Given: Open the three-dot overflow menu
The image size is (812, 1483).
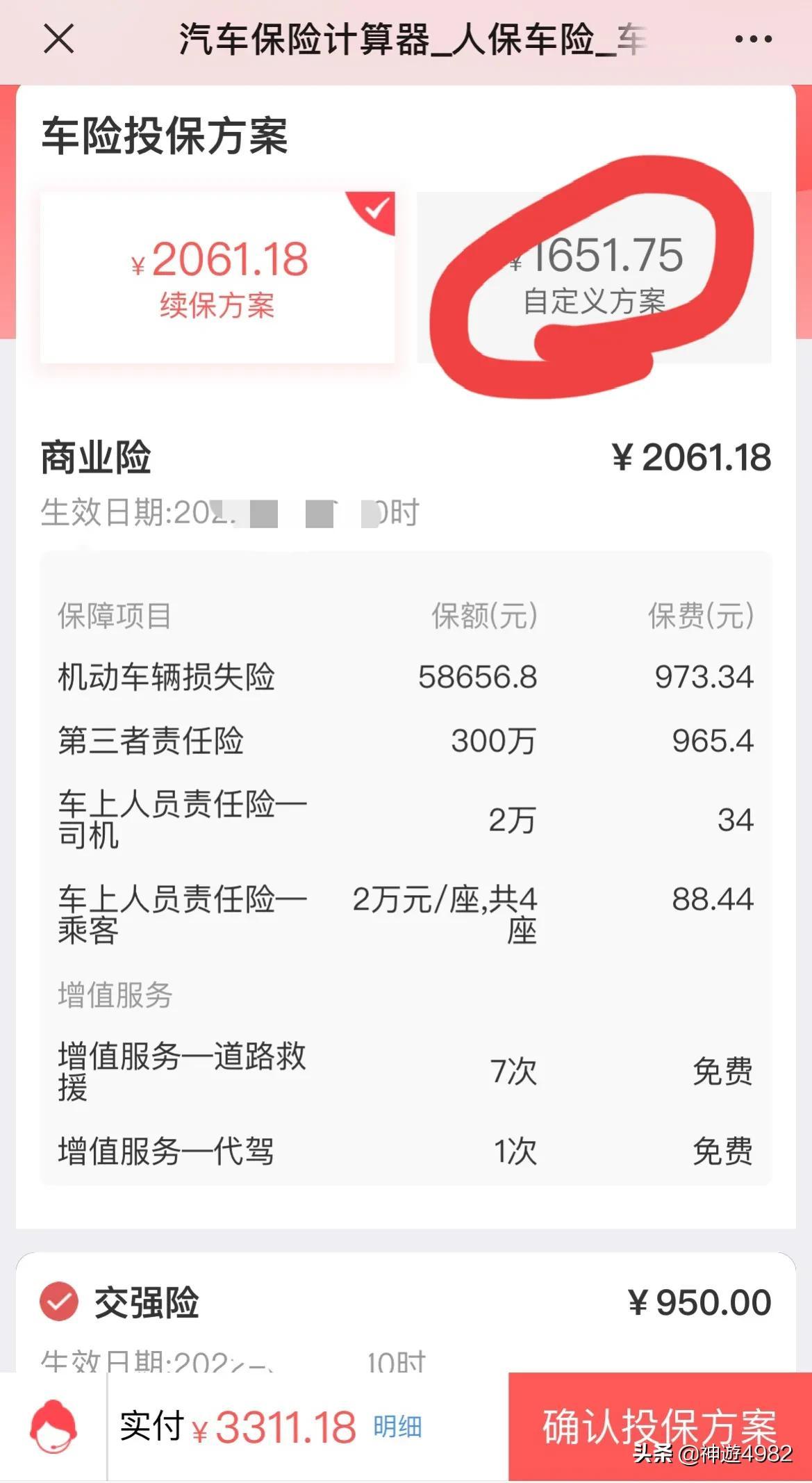Looking at the screenshot, I should point(753,40).
